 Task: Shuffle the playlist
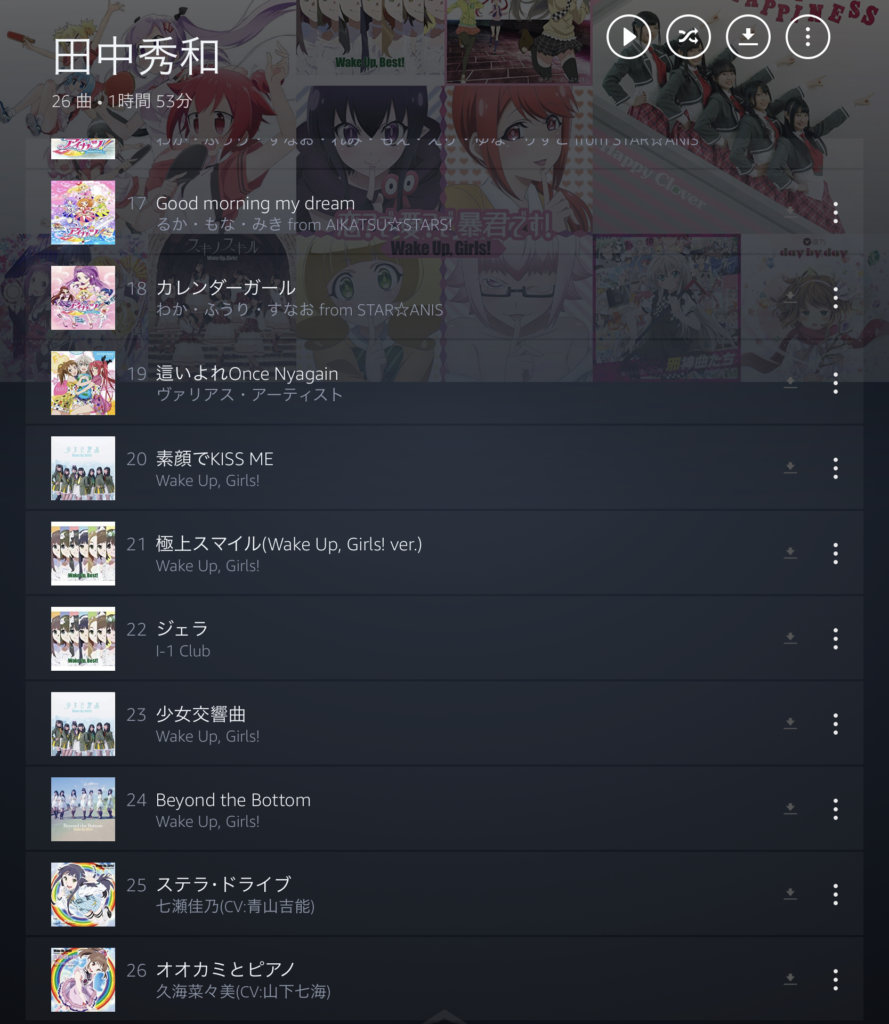click(688, 37)
